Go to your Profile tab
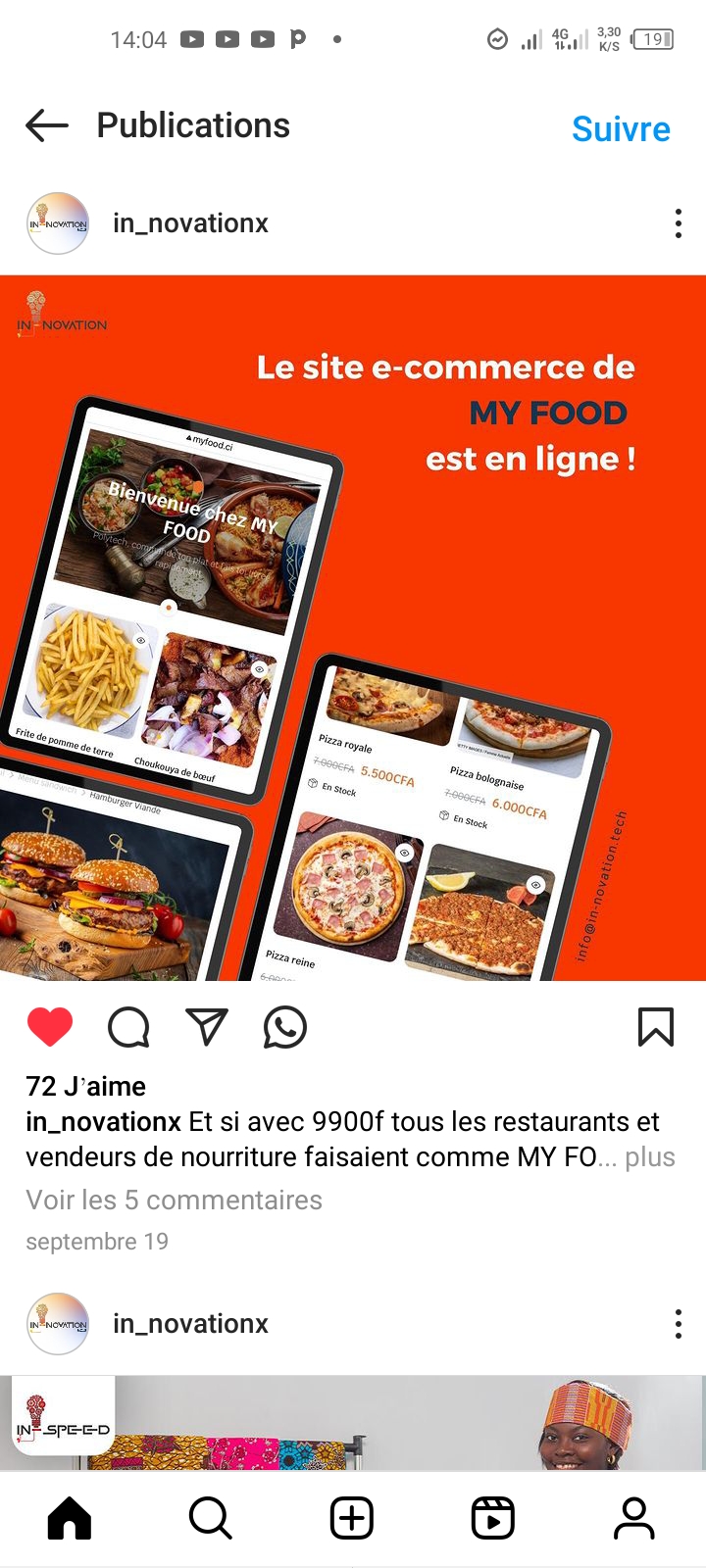The height and width of the screenshot is (1568, 706). pos(633,1518)
